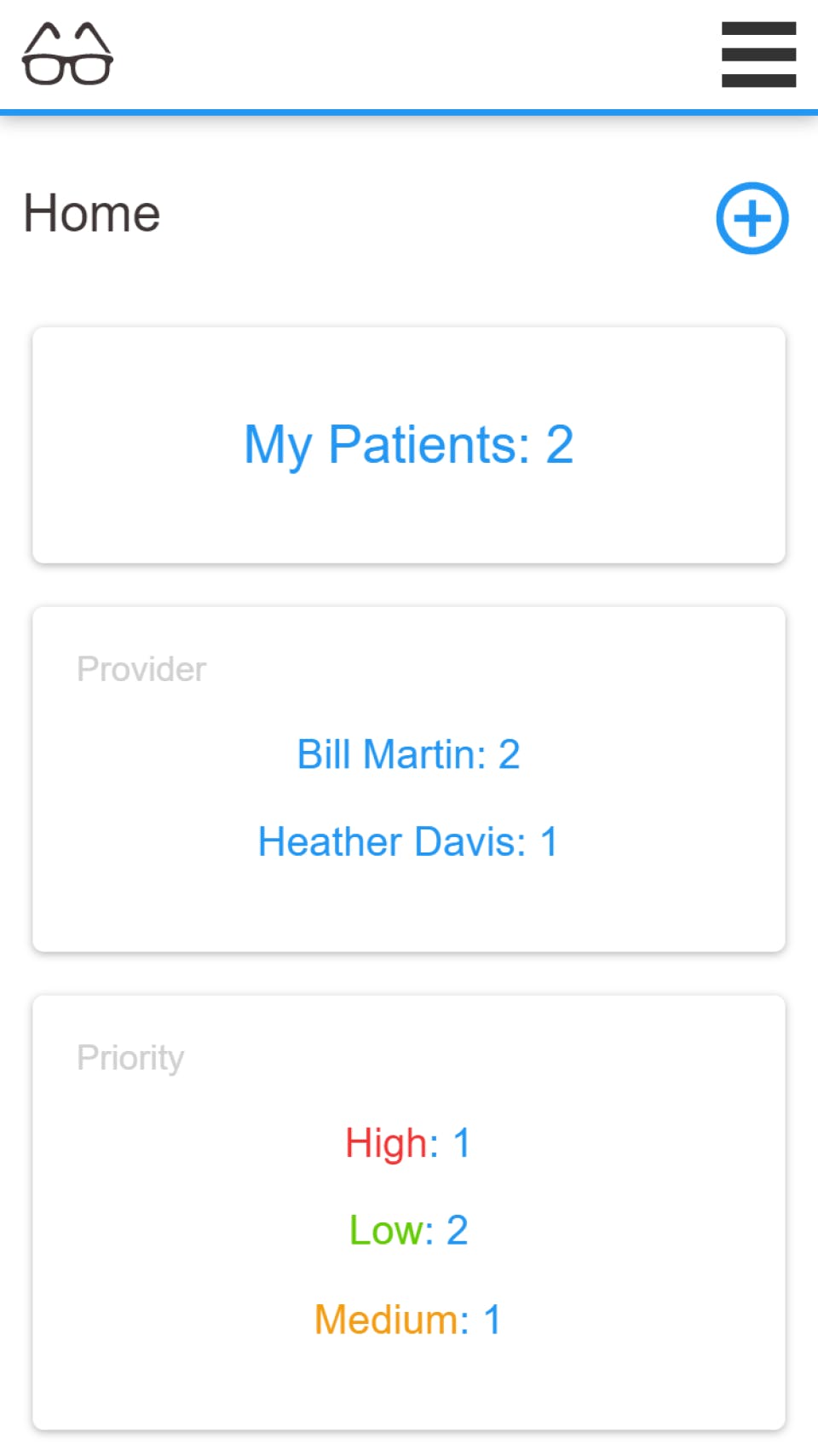Tap the Priority statistics card
The image size is (818, 1456).
coord(408,1210)
